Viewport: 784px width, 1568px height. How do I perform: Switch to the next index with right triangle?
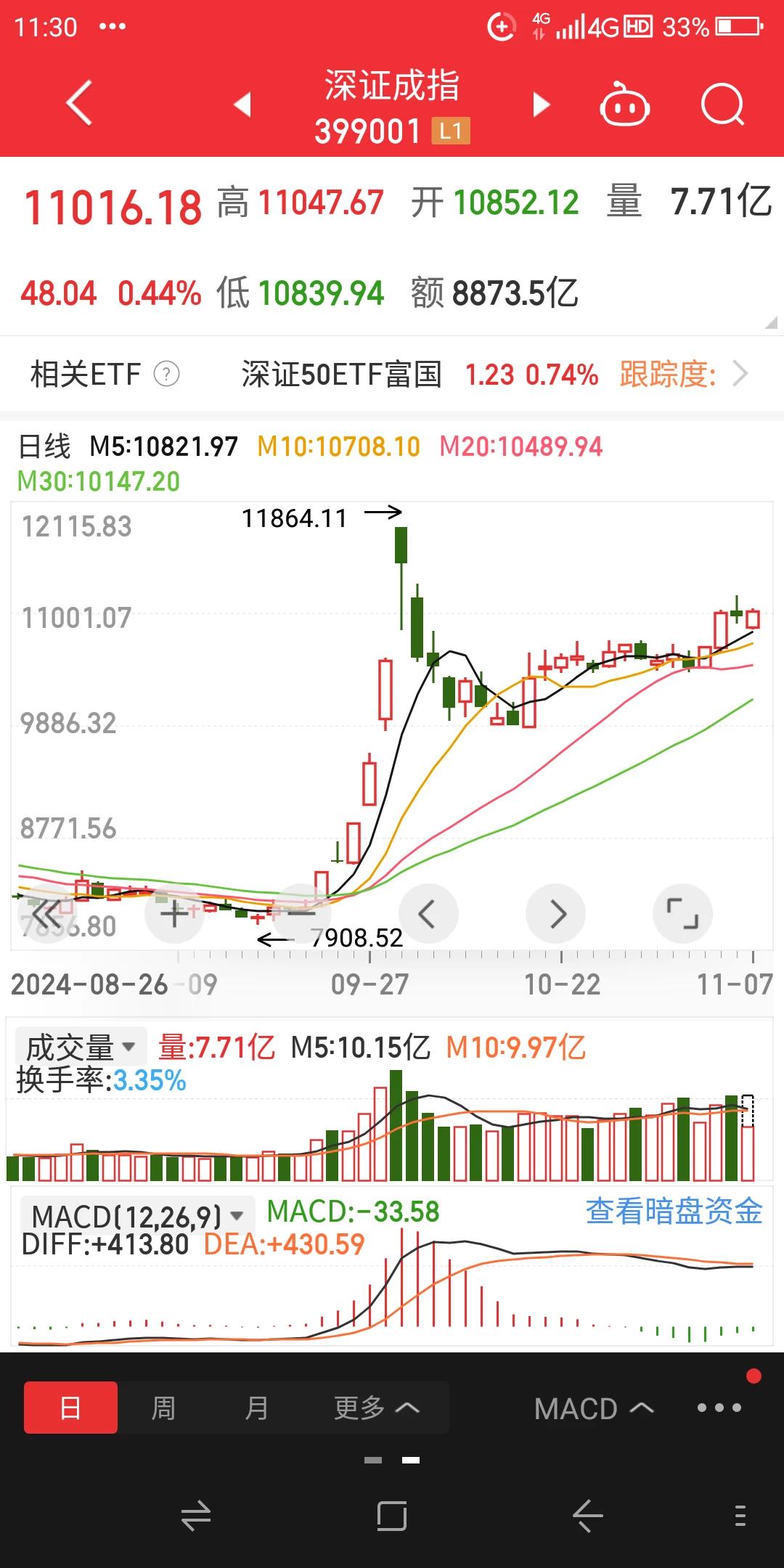(x=542, y=105)
